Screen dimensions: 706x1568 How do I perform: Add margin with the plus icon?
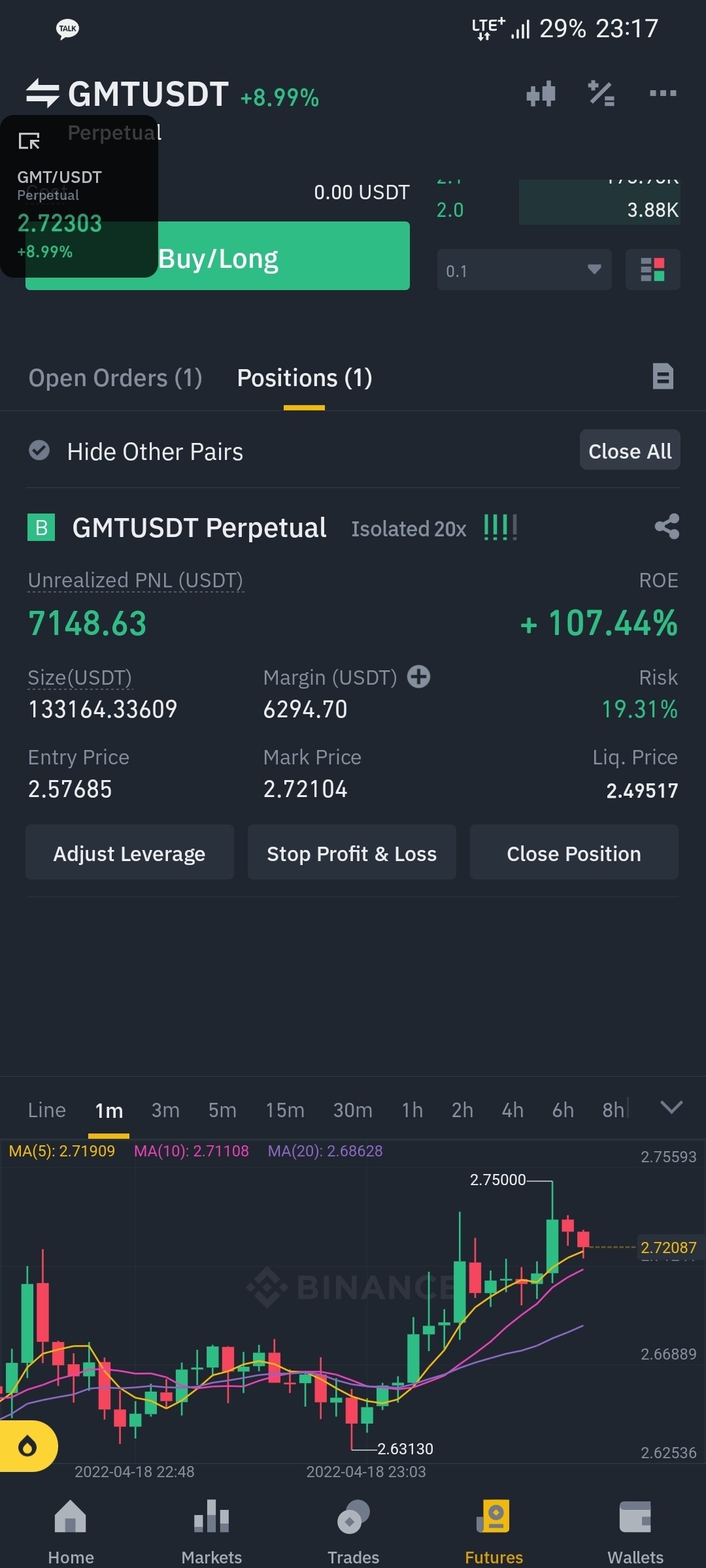pyautogui.click(x=419, y=677)
